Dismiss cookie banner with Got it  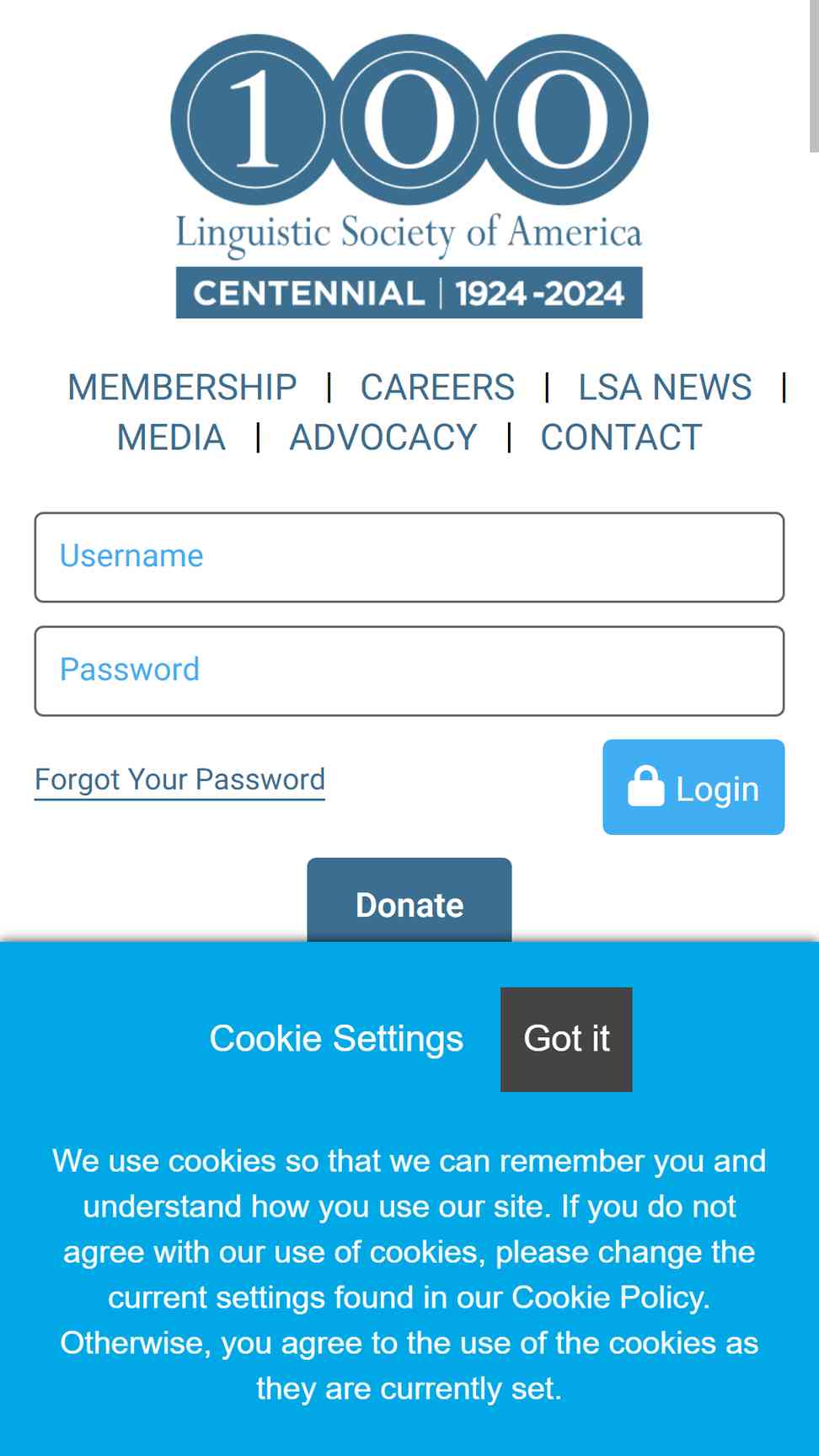coord(566,1039)
